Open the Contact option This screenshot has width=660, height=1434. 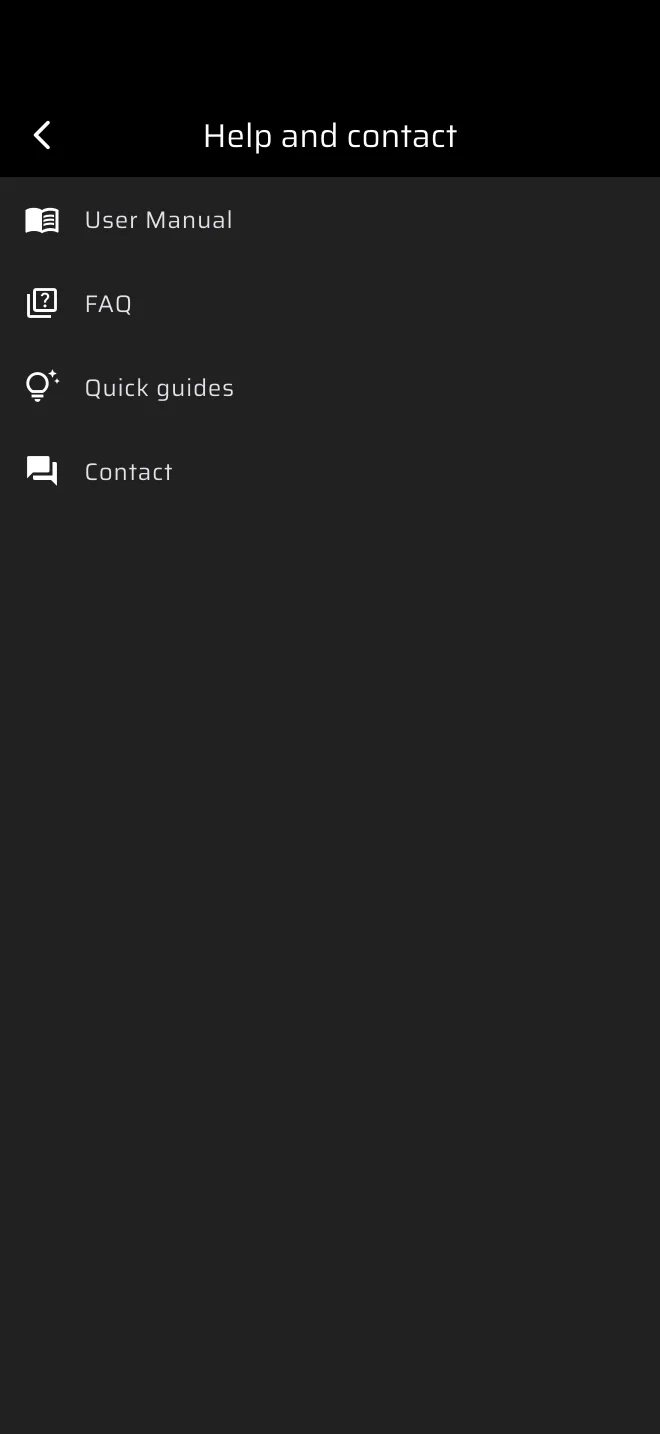coord(330,472)
